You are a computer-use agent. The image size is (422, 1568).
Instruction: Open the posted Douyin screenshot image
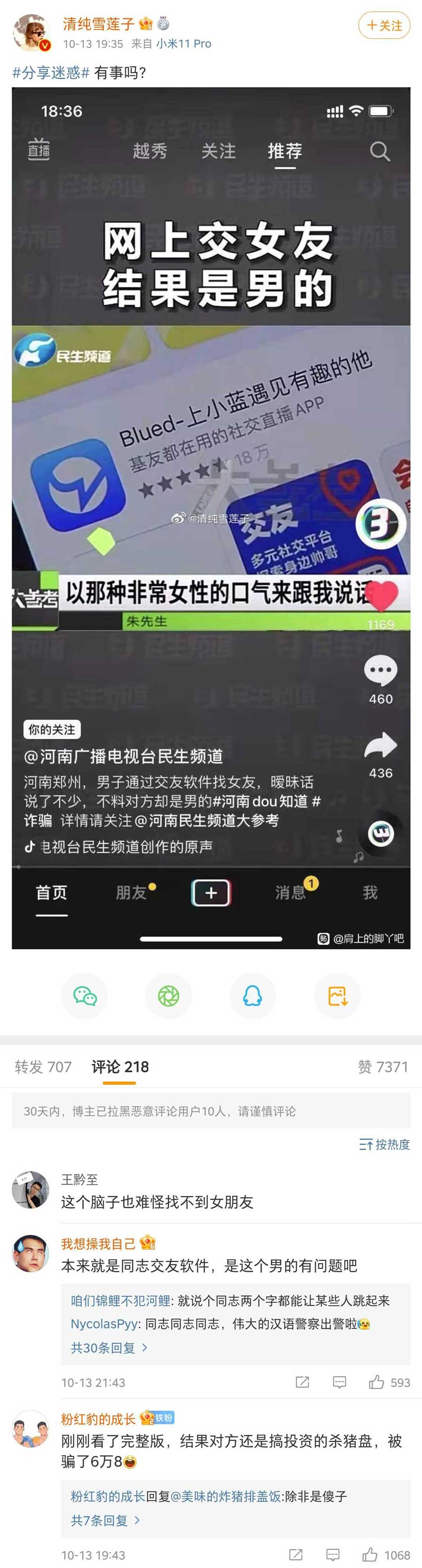tap(211, 517)
